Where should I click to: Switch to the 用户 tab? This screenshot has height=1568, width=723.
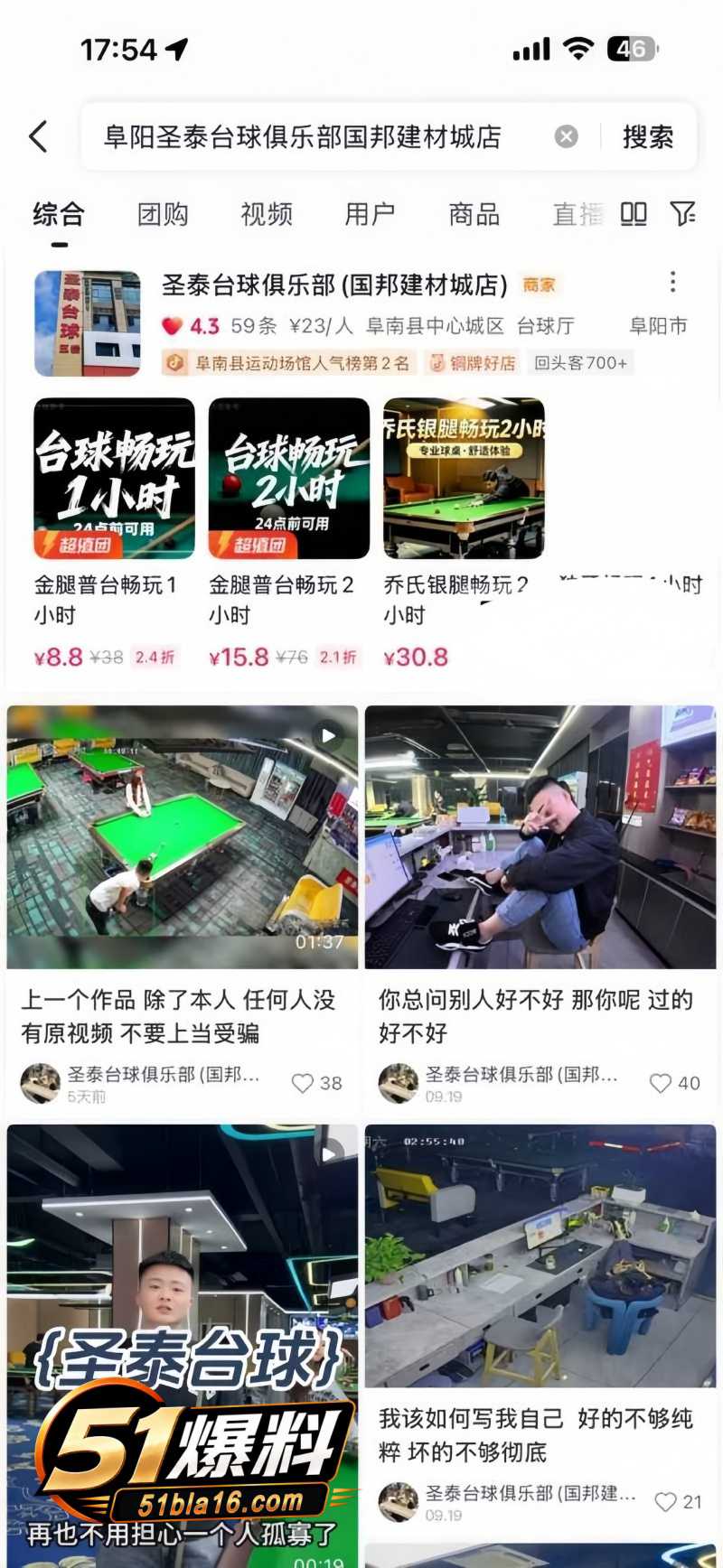click(371, 214)
